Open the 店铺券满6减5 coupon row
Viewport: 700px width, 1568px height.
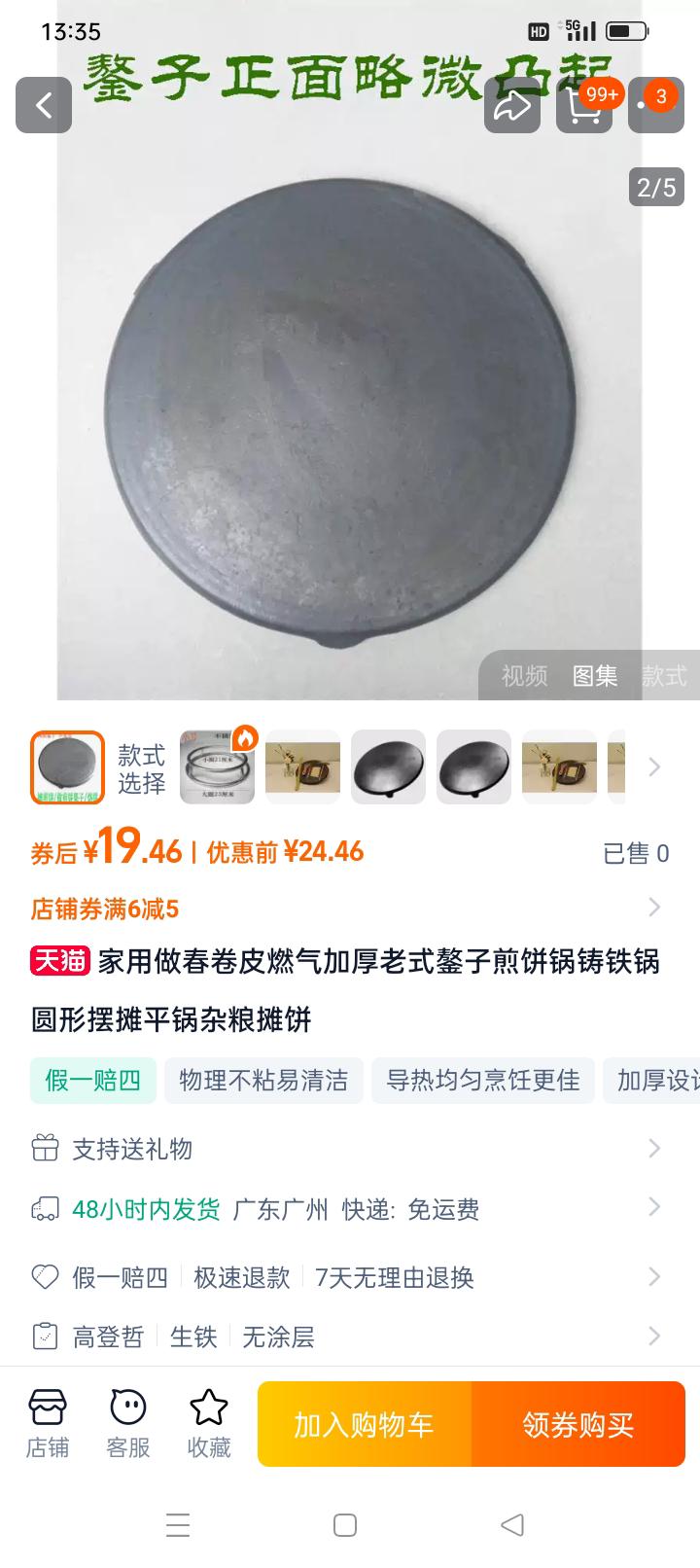pyautogui.click(x=350, y=909)
